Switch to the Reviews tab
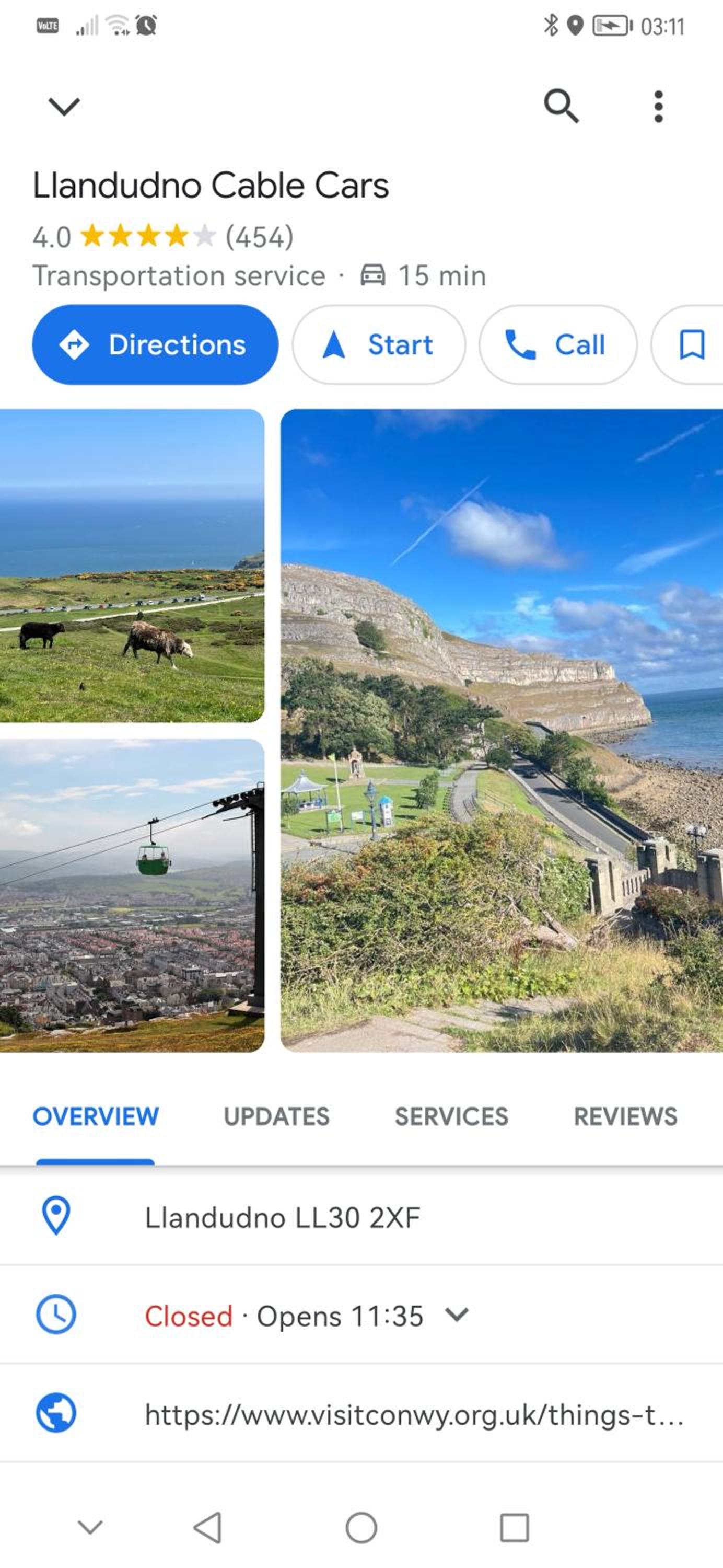This screenshot has width=723, height=1568. 625,1116
